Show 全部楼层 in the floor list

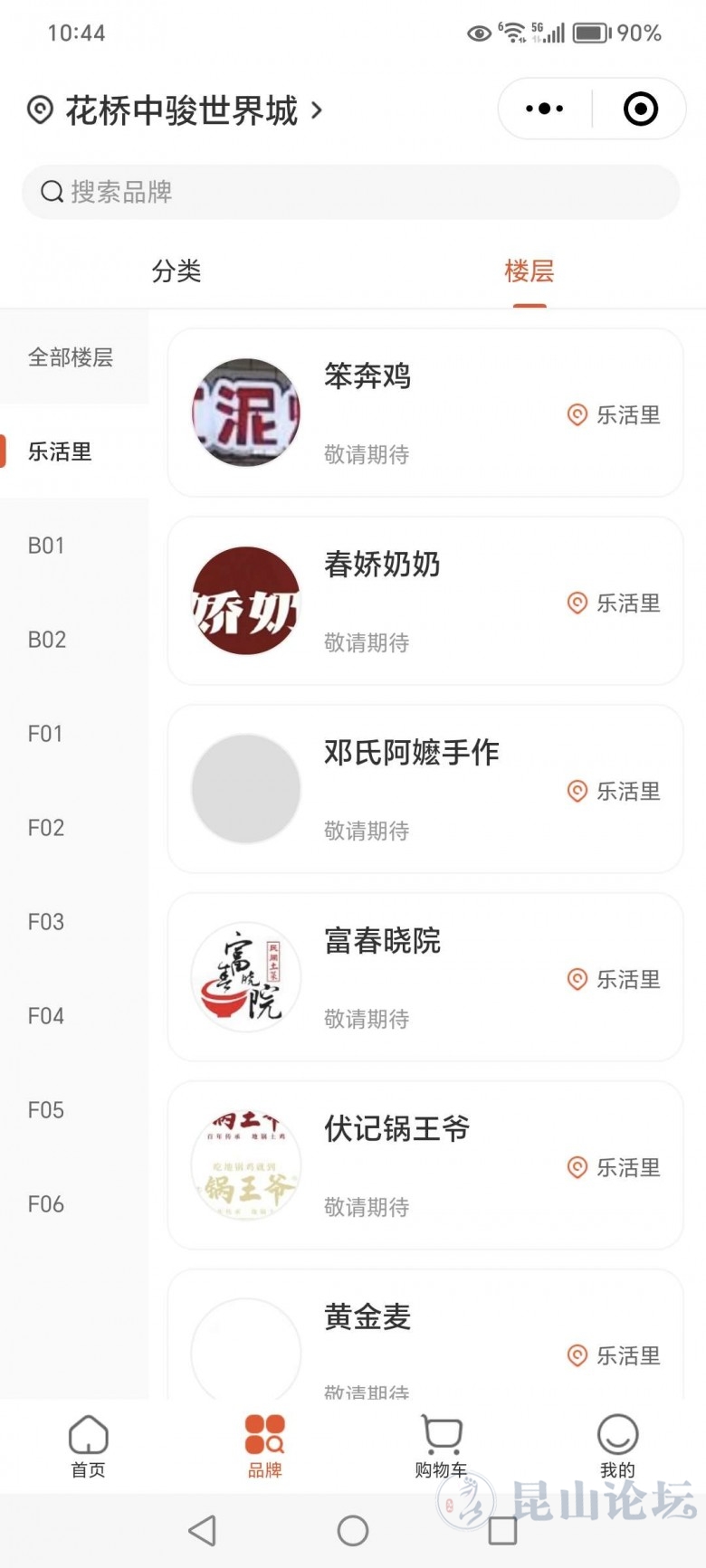click(x=71, y=357)
